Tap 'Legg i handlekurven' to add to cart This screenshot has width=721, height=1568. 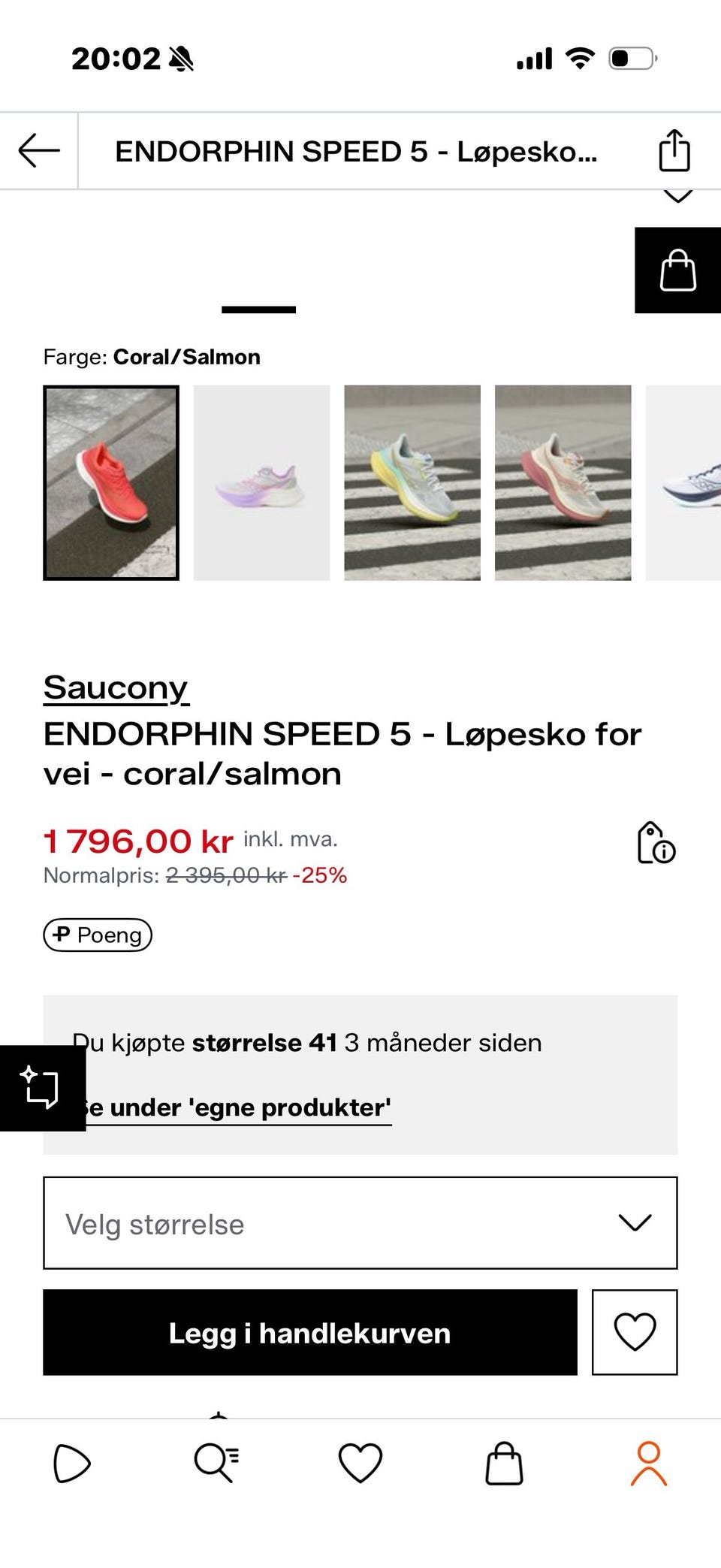(309, 1333)
